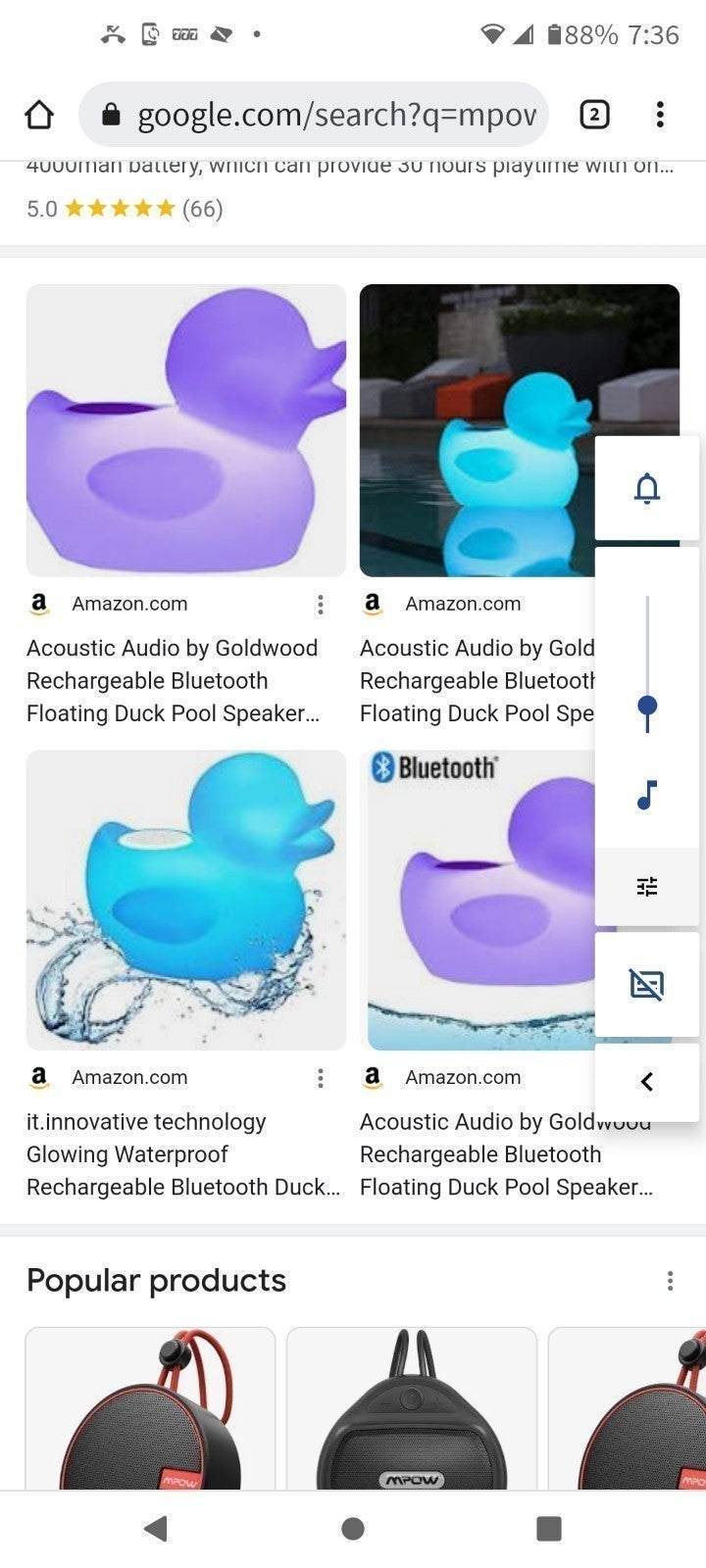Open the blue duck with water splash image
Image resolution: width=706 pixels, height=1568 pixels.
pyautogui.click(x=186, y=900)
